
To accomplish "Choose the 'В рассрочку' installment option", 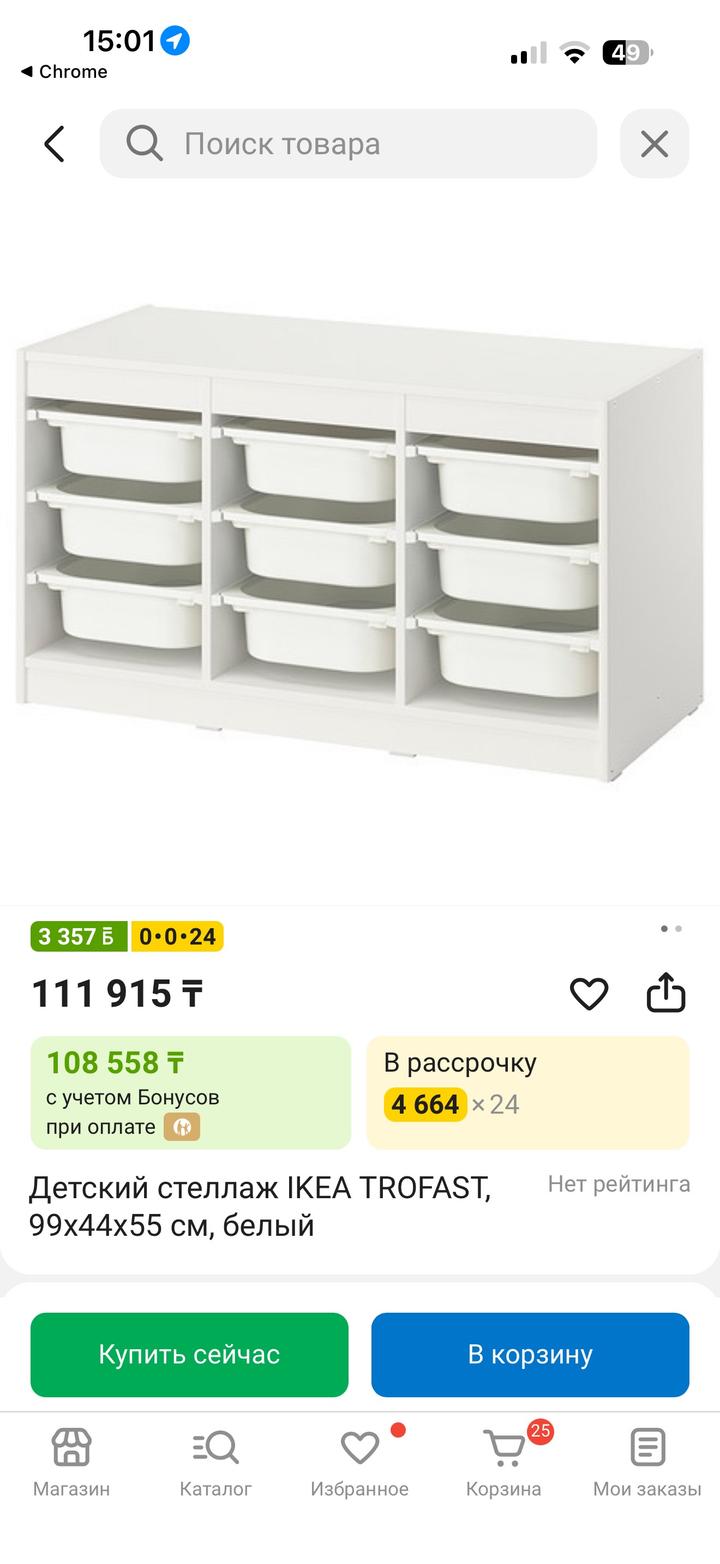I will (528, 1092).
